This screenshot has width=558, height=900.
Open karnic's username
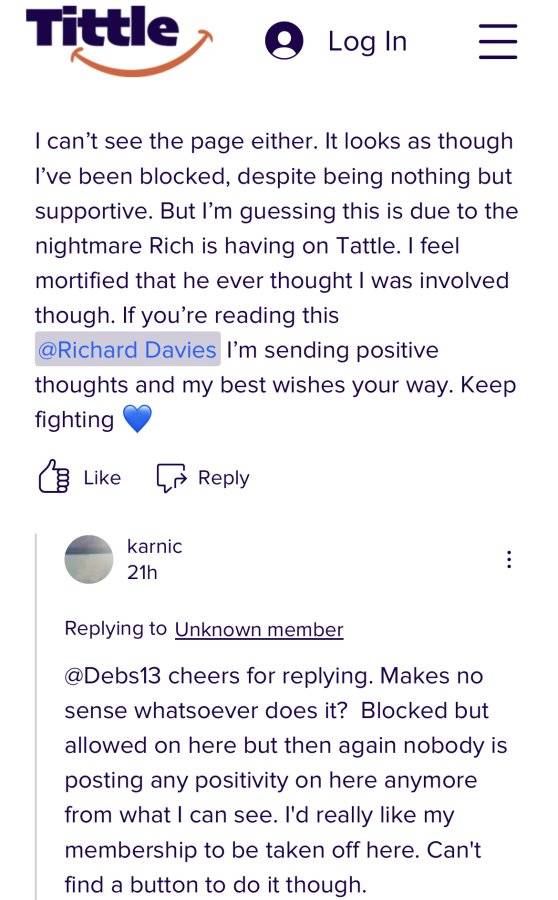[x=154, y=546]
